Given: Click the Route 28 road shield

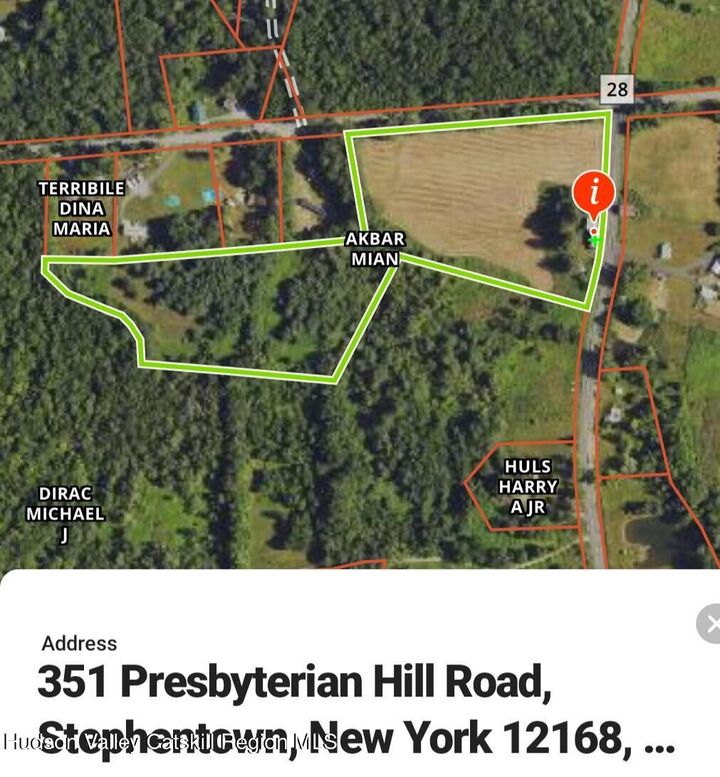Looking at the screenshot, I should click(616, 88).
